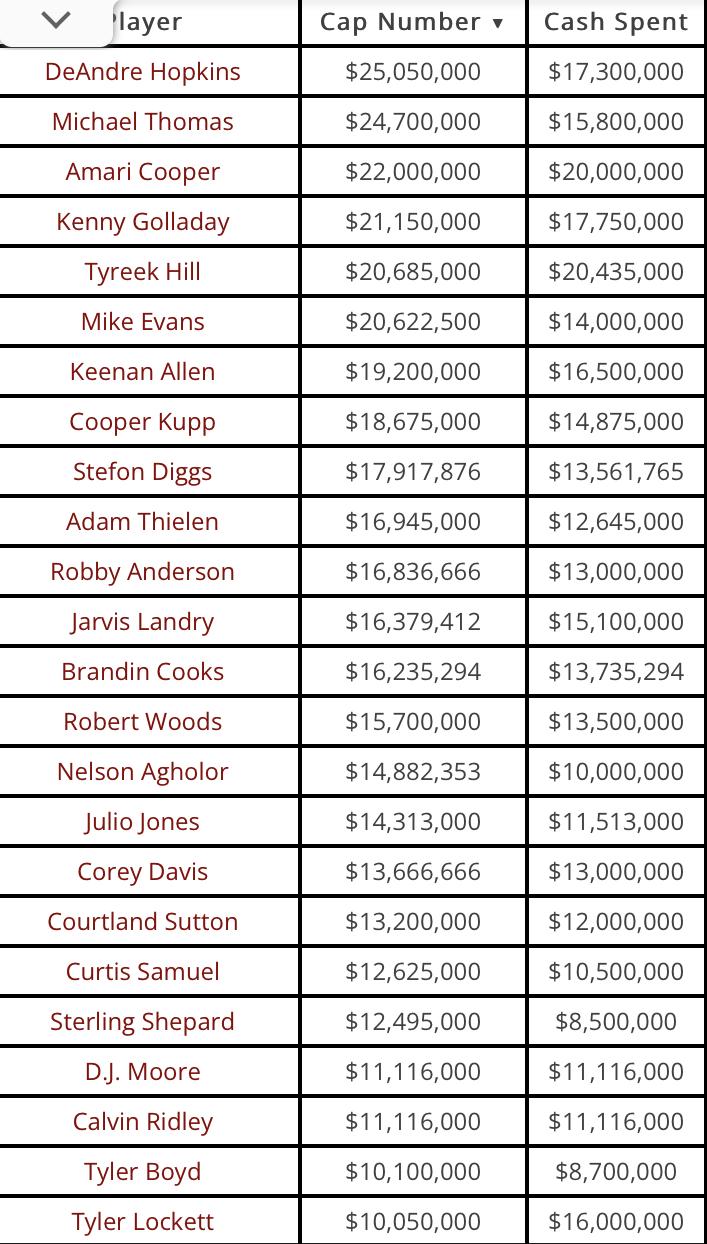The image size is (707, 1244).
Task: Open Adam Thielen player page
Action: [143, 522]
